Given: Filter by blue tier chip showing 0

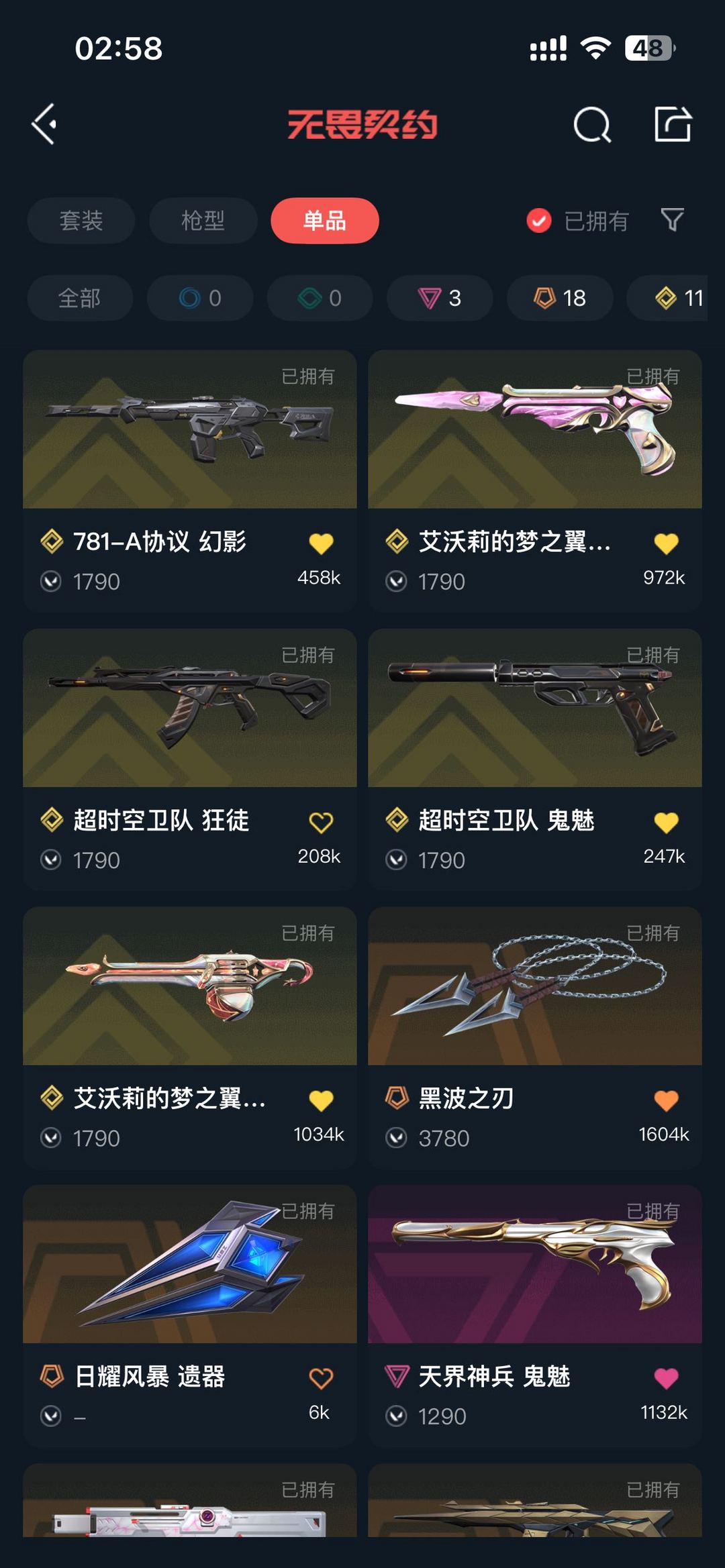Looking at the screenshot, I should [200, 297].
